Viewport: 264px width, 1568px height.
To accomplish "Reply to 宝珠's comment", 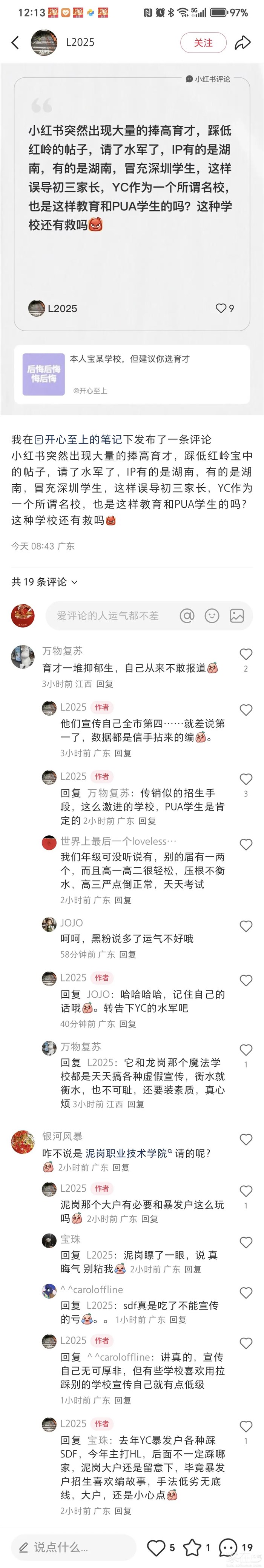I will 192,1269.
